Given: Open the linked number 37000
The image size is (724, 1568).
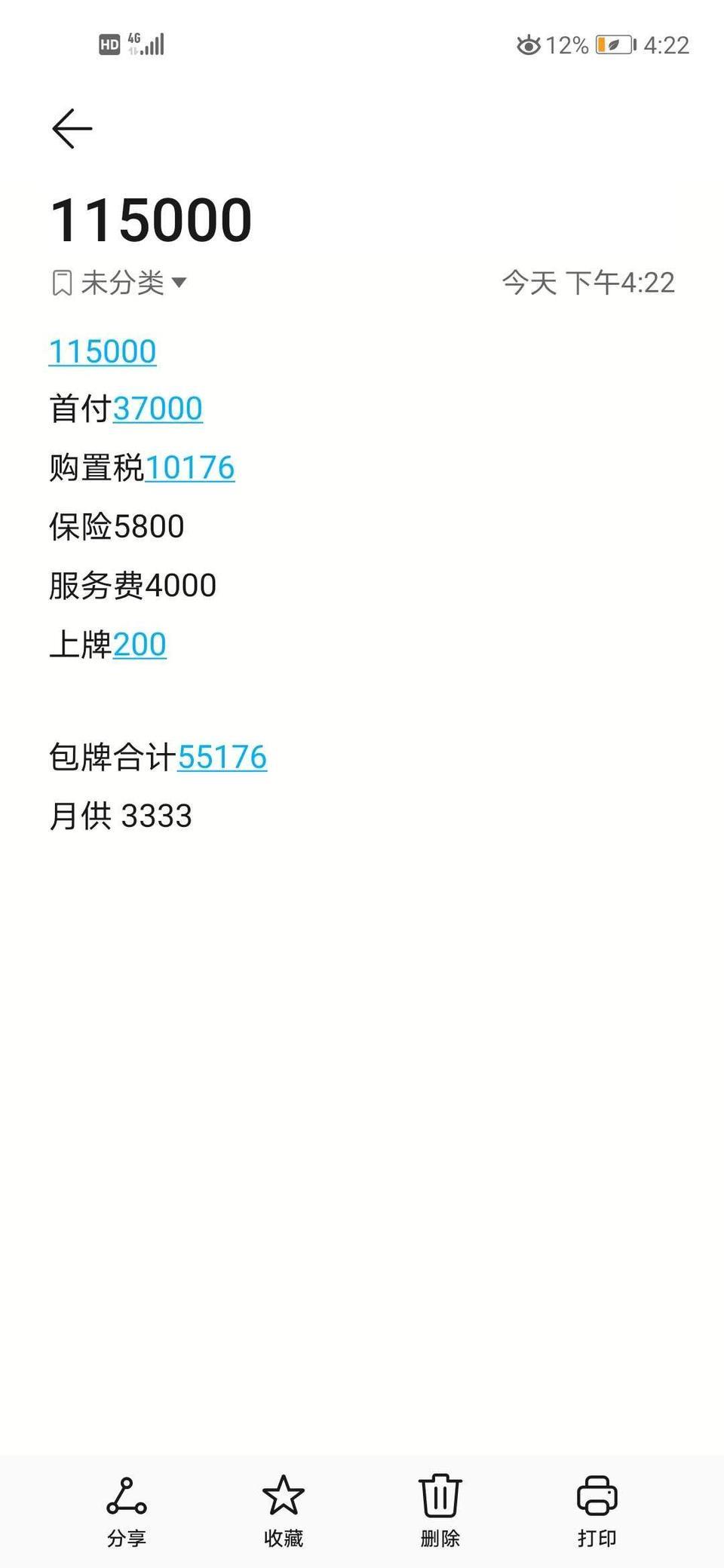Looking at the screenshot, I should [x=158, y=409].
